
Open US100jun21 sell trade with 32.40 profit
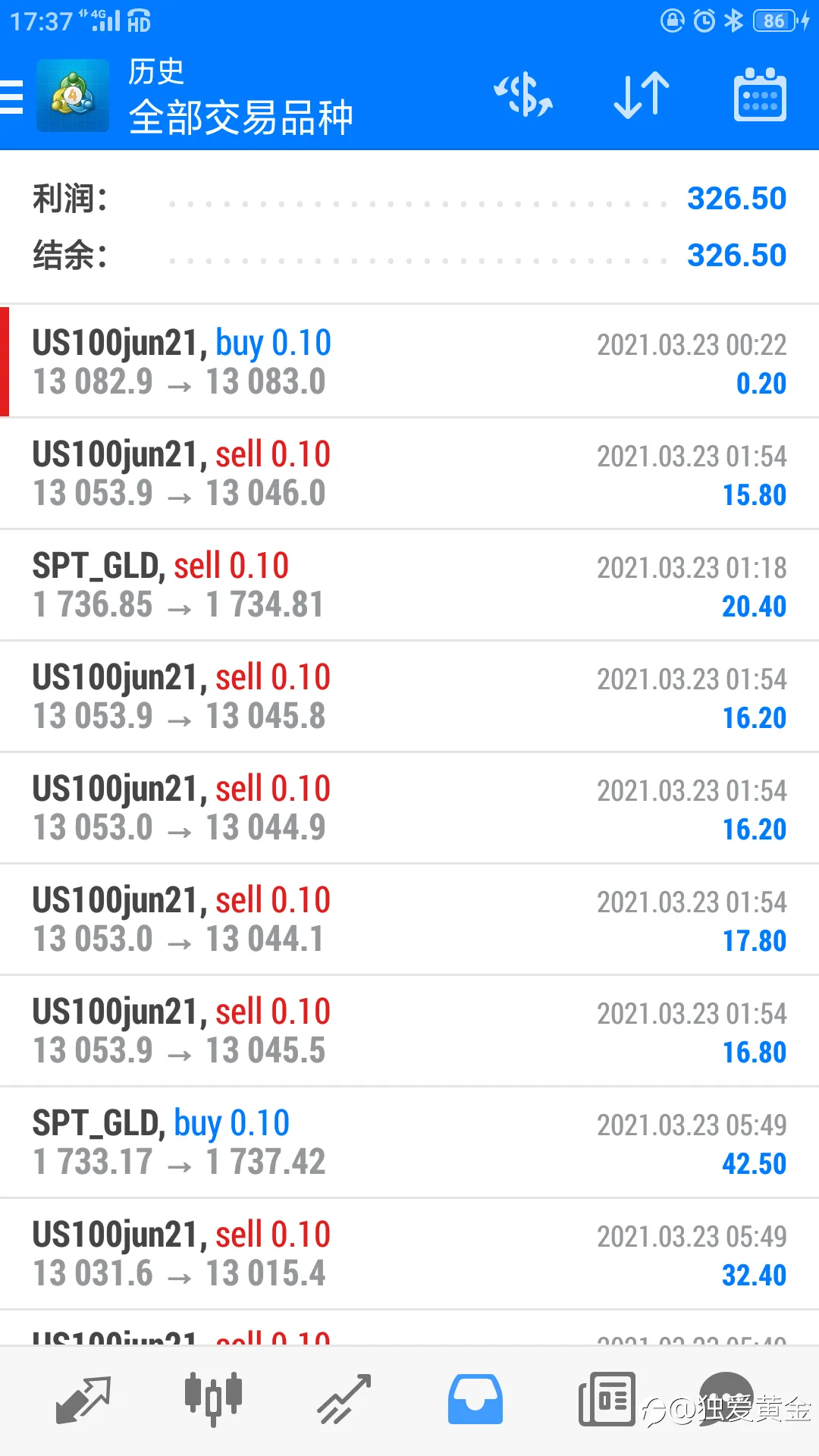(409, 1254)
